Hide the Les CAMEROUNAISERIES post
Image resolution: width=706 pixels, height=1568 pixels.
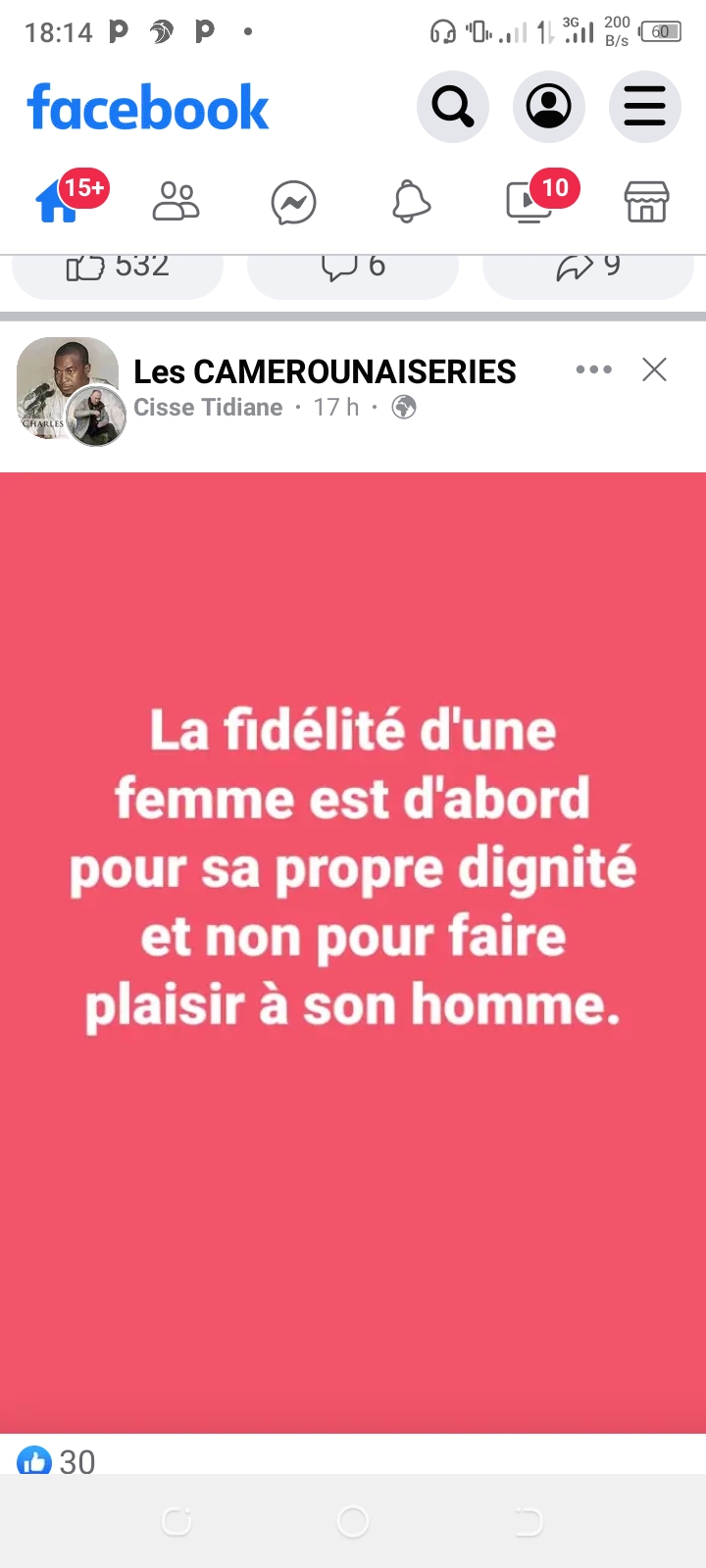(x=654, y=369)
